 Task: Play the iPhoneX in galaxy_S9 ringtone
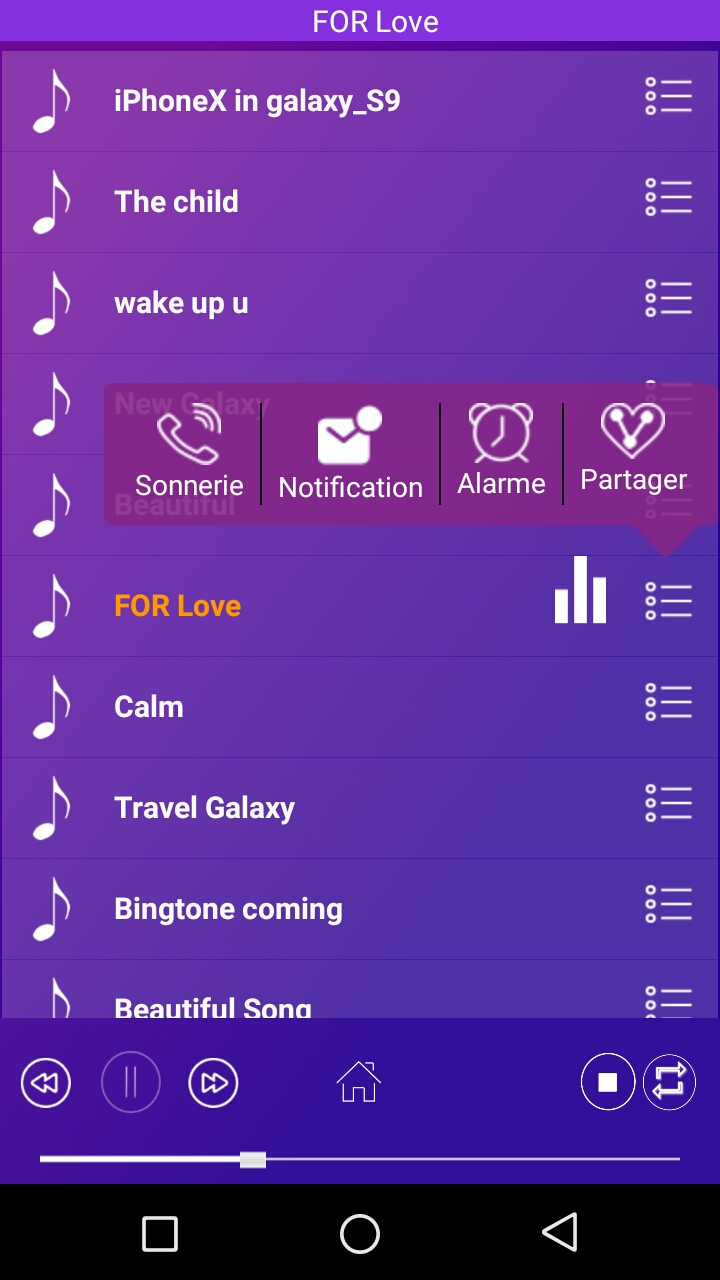(x=257, y=101)
